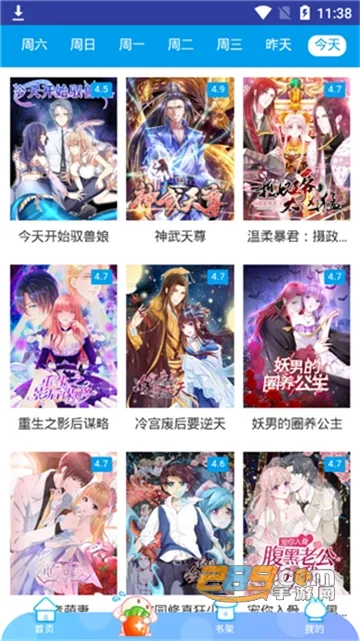Select the 周一 tab
Image resolution: width=360 pixels, height=641 pixels.
132,45
